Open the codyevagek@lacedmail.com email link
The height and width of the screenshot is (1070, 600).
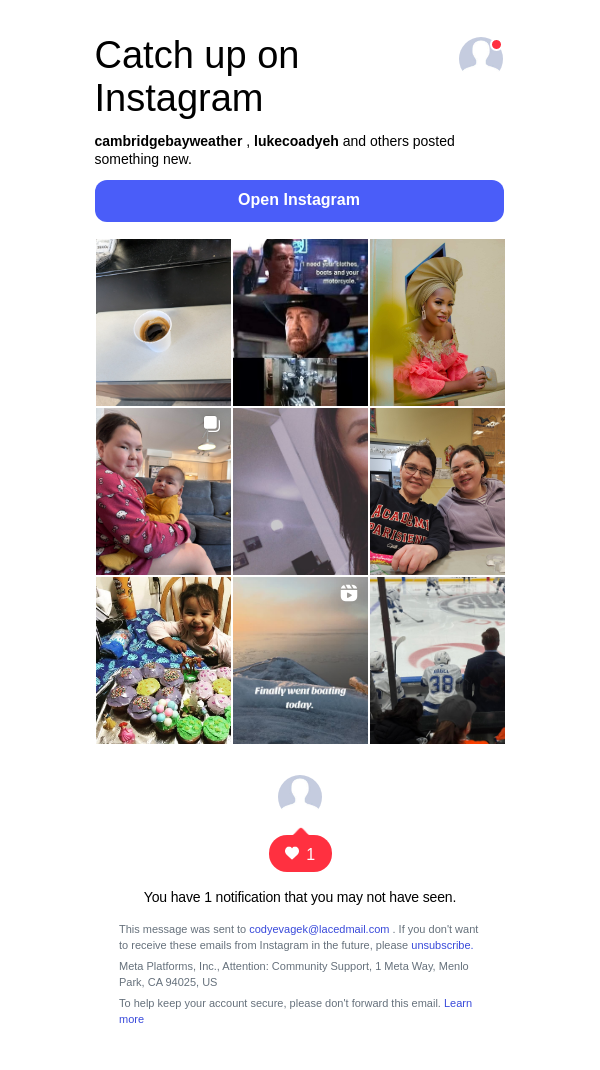coord(319,929)
